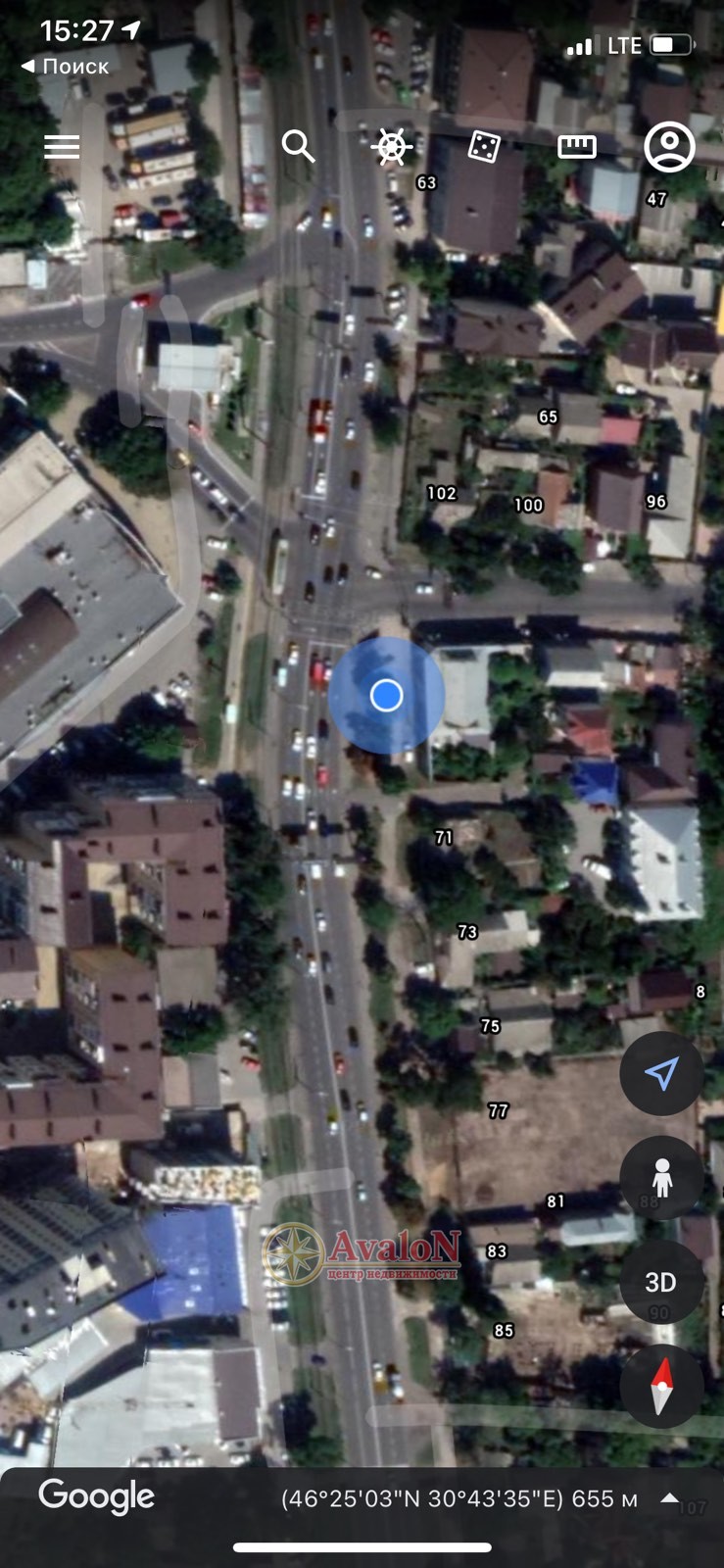Open the hamburger menu
Viewport: 724px width, 1568px height.
pos(62,147)
